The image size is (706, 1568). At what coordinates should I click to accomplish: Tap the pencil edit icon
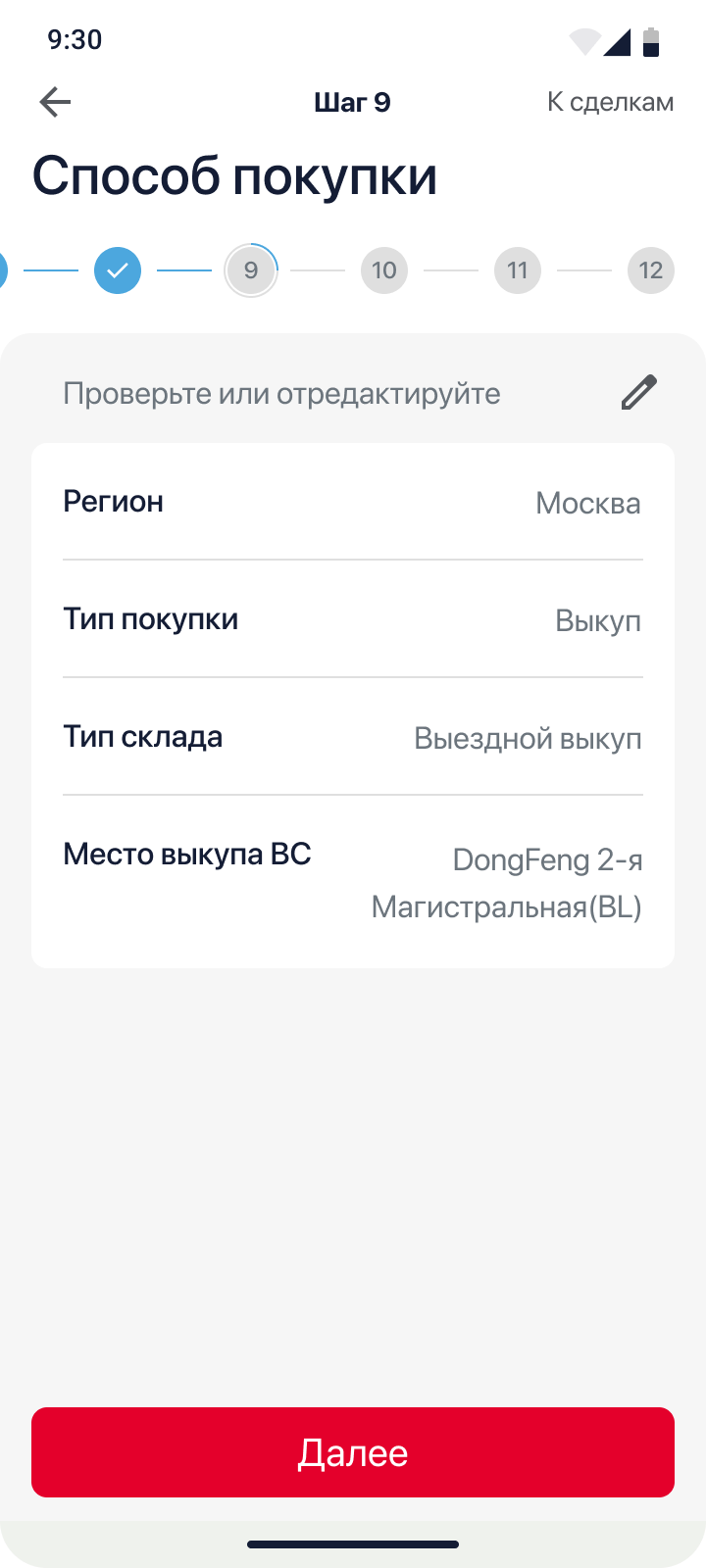coord(638,393)
